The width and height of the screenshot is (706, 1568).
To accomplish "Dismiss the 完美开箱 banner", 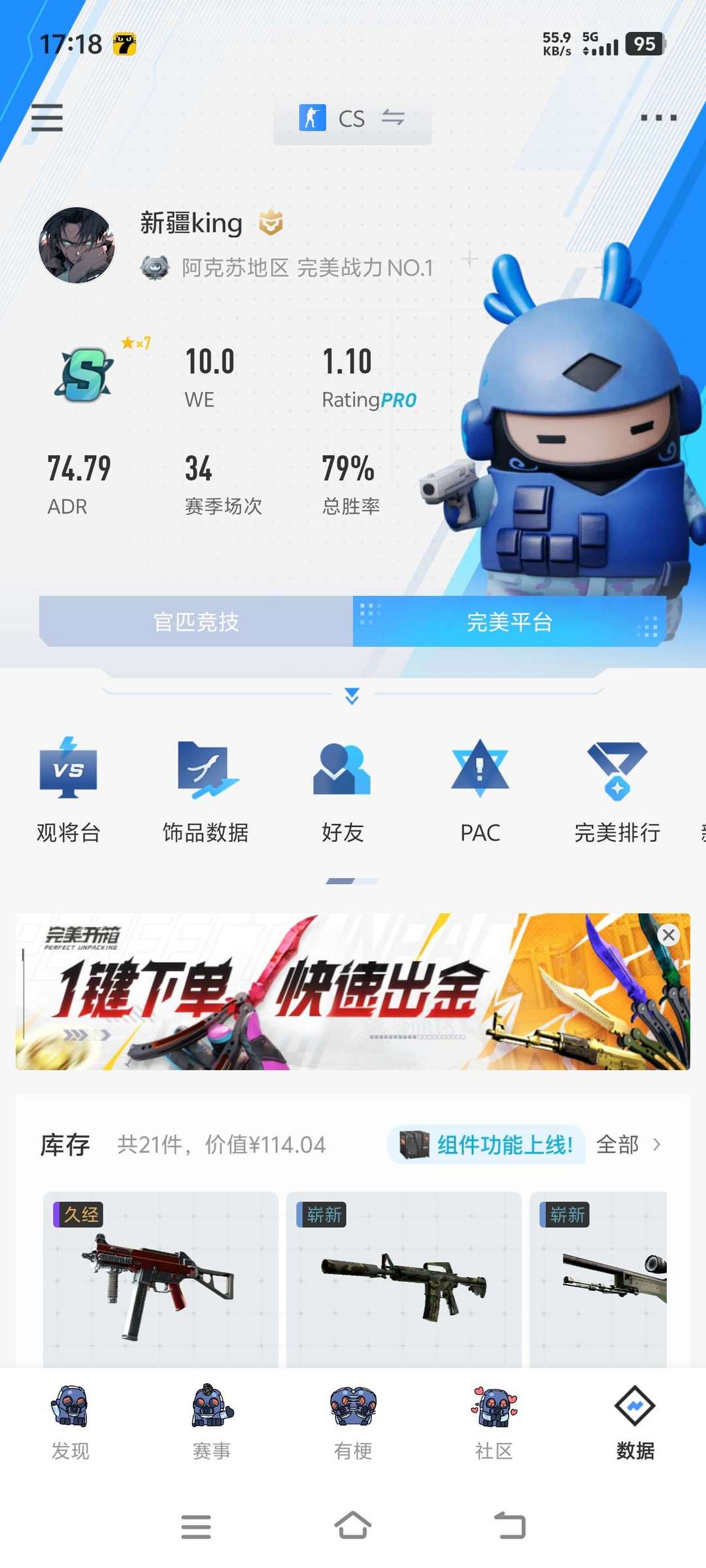I will [x=668, y=935].
